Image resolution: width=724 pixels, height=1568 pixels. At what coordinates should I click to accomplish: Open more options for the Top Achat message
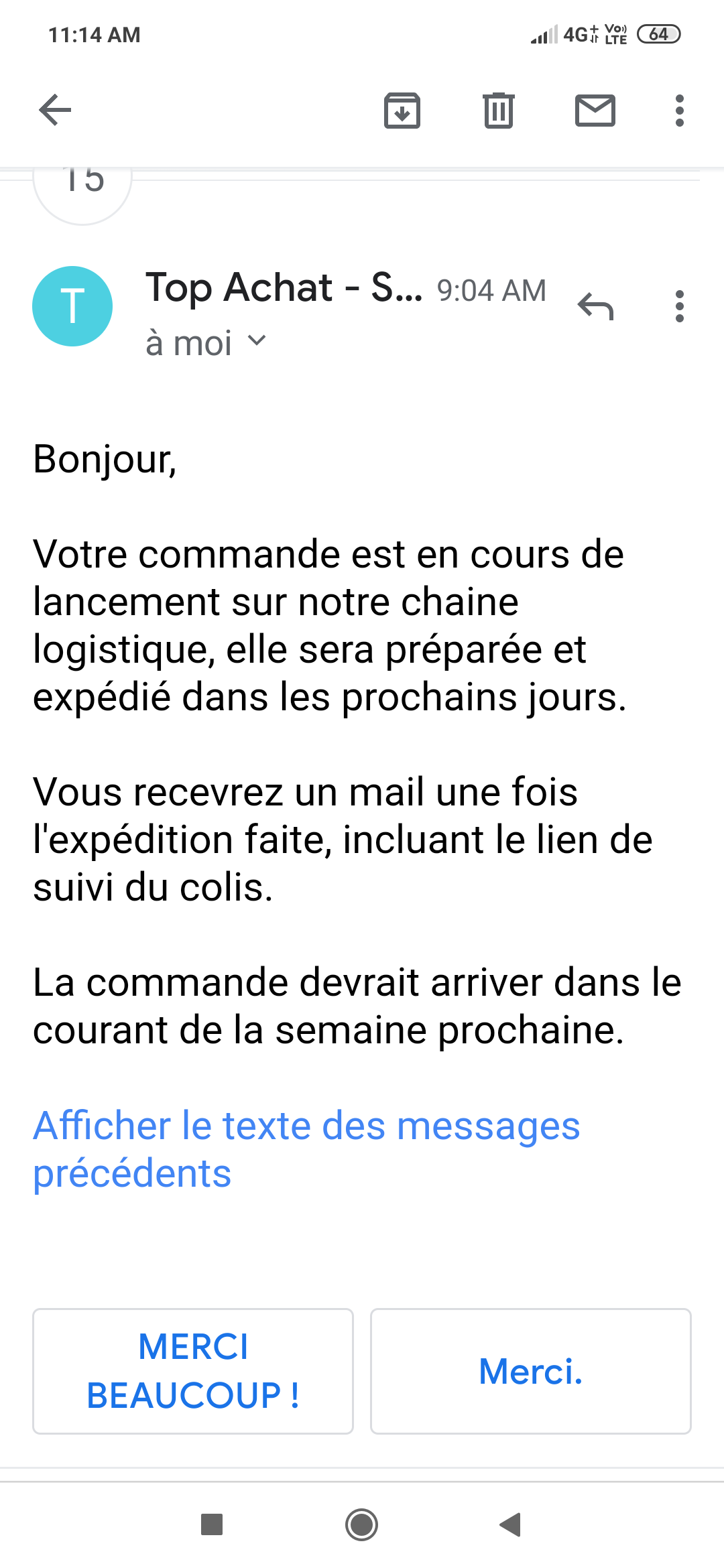[x=679, y=307]
